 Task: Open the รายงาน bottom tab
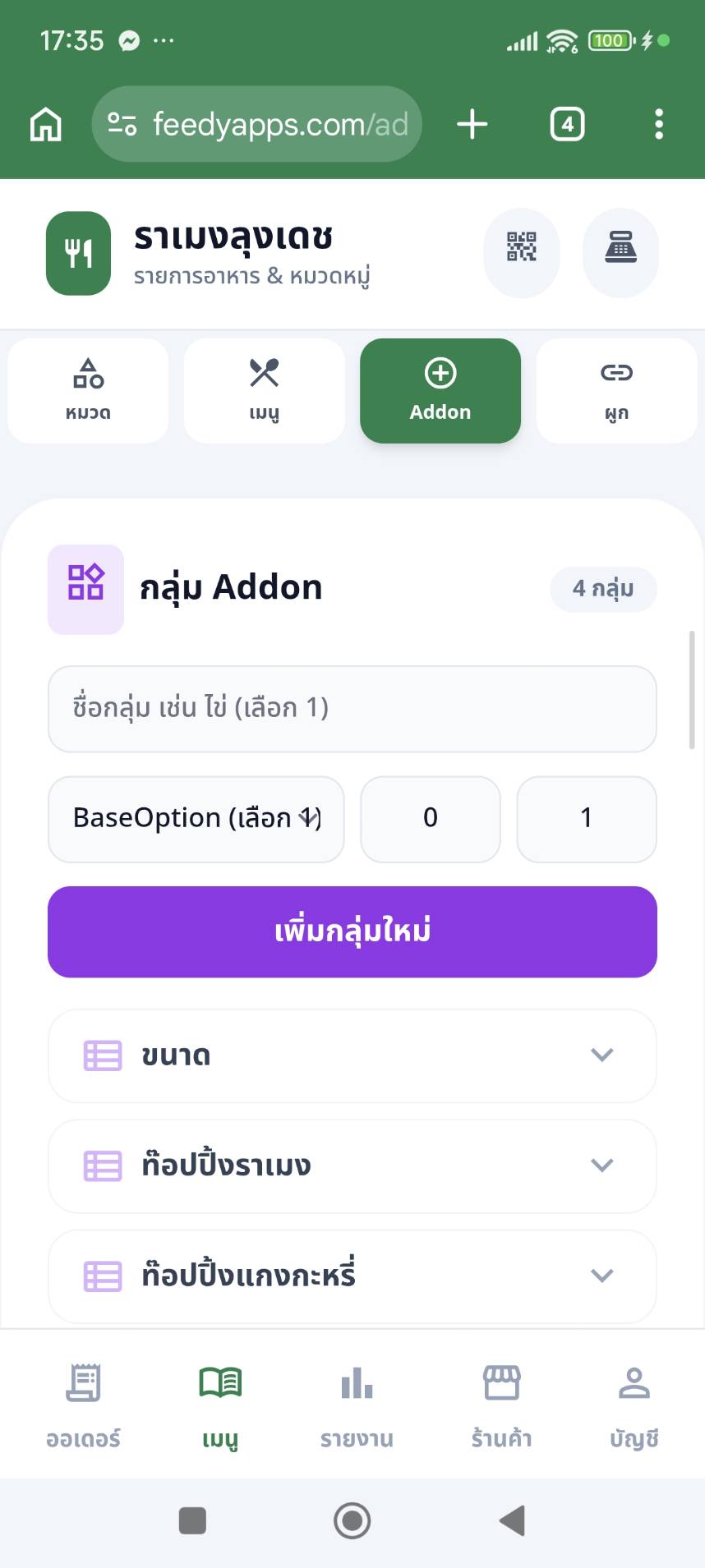click(357, 1405)
